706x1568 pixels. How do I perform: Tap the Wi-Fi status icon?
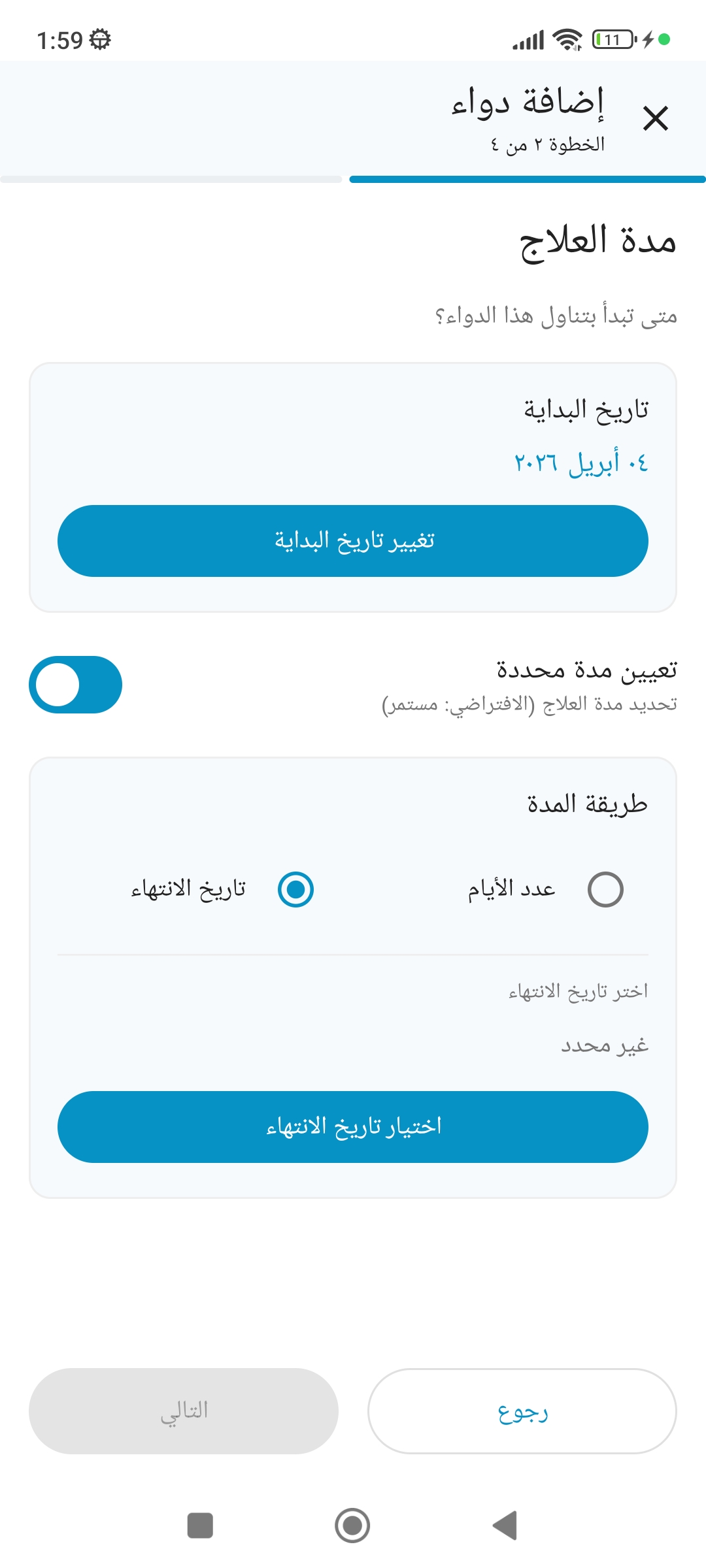(566, 41)
